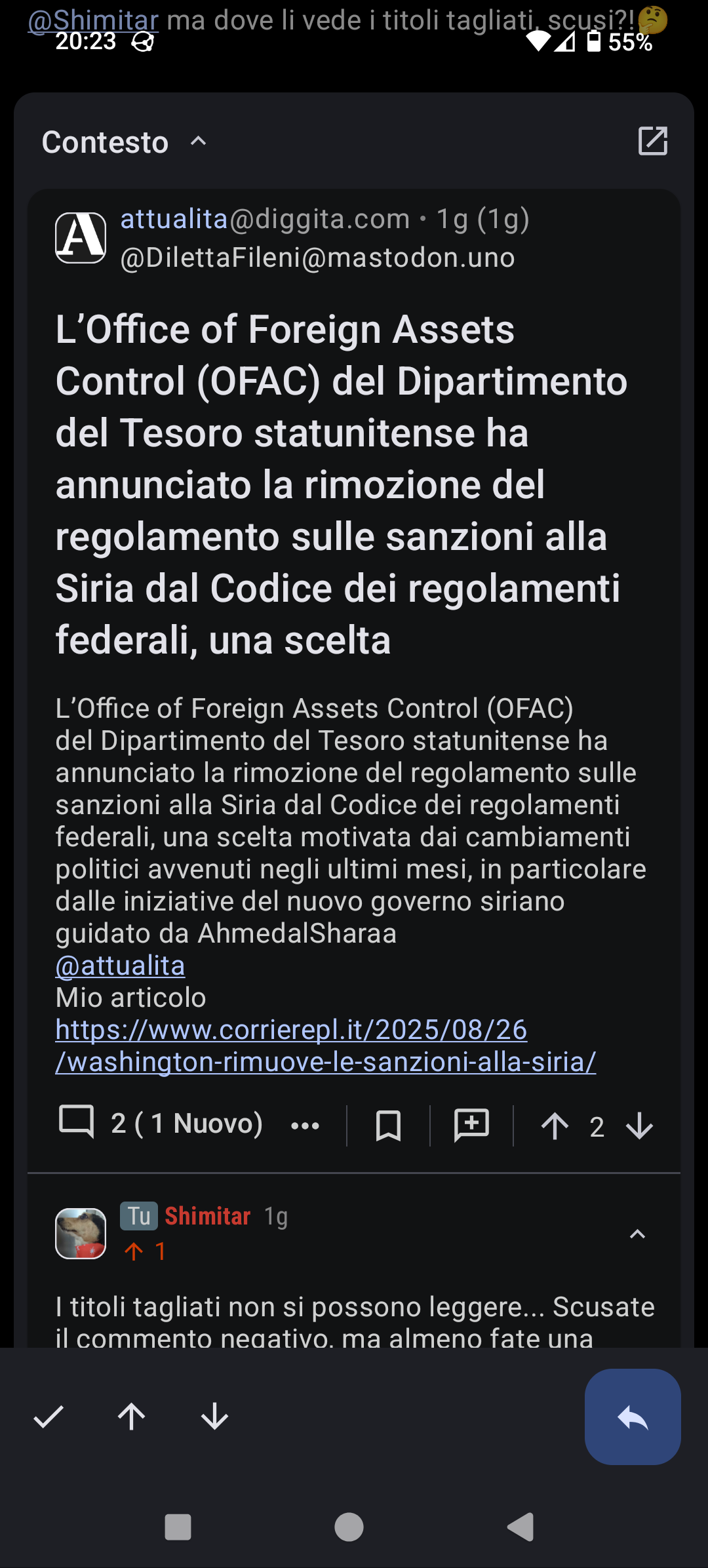Screen dimensions: 708x1568
Task: Open context in full view icon
Action: click(x=652, y=141)
